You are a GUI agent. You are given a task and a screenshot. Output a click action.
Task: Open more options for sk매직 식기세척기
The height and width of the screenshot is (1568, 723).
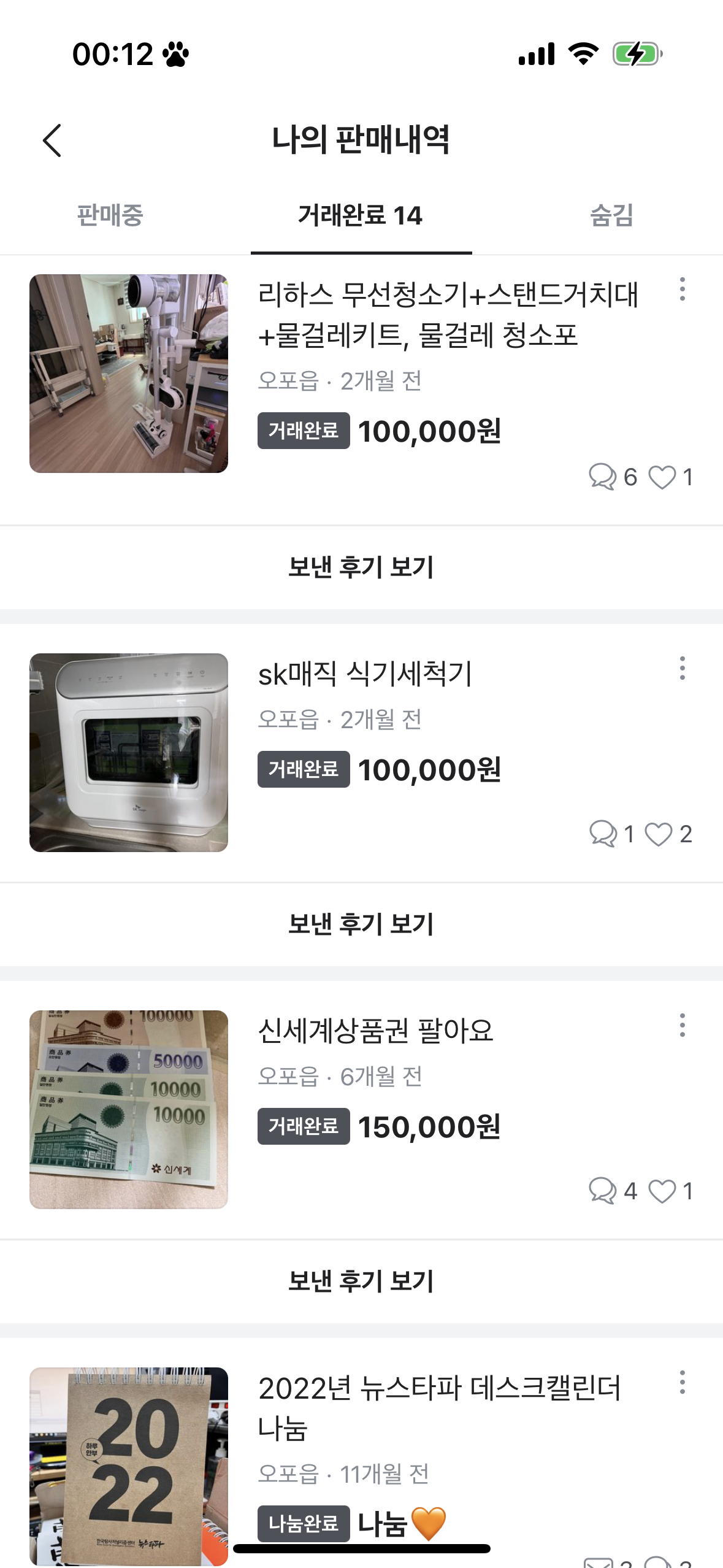pyautogui.click(x=682, y=668)
